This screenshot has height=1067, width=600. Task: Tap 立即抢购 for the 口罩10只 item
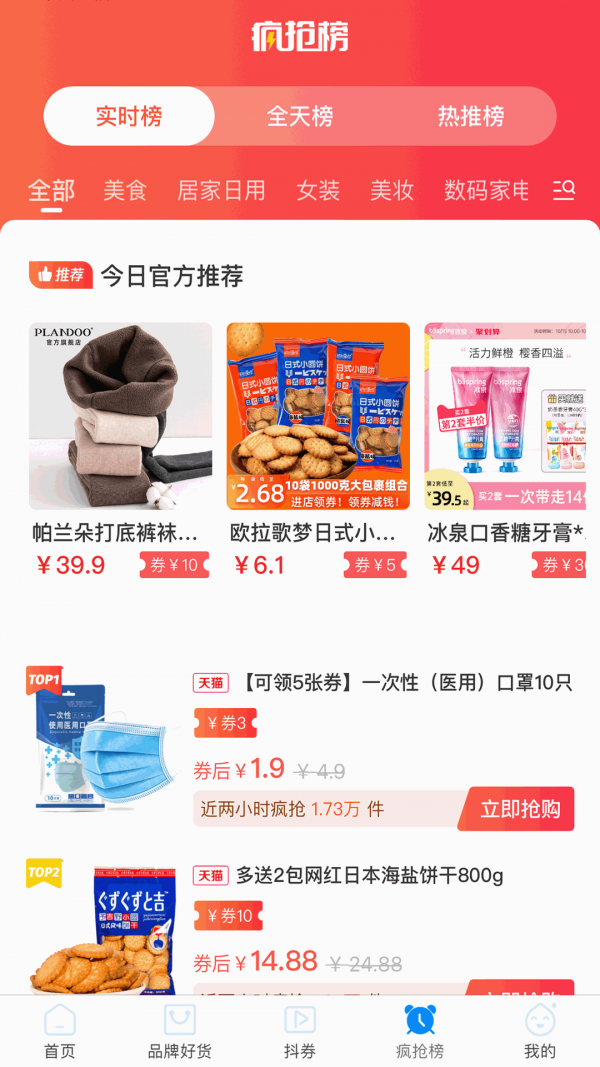tap(519, 809)
